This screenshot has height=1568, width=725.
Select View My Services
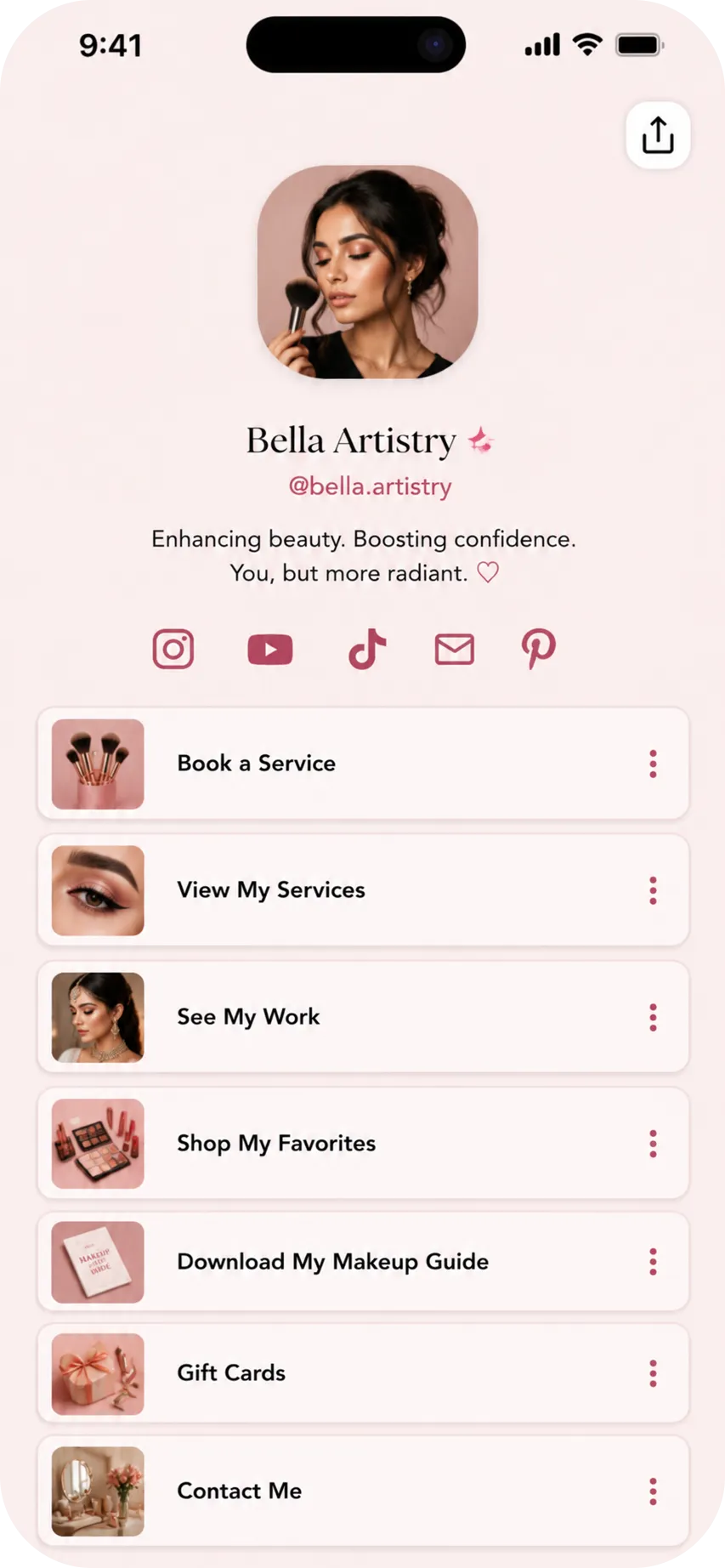pos(363,890)
